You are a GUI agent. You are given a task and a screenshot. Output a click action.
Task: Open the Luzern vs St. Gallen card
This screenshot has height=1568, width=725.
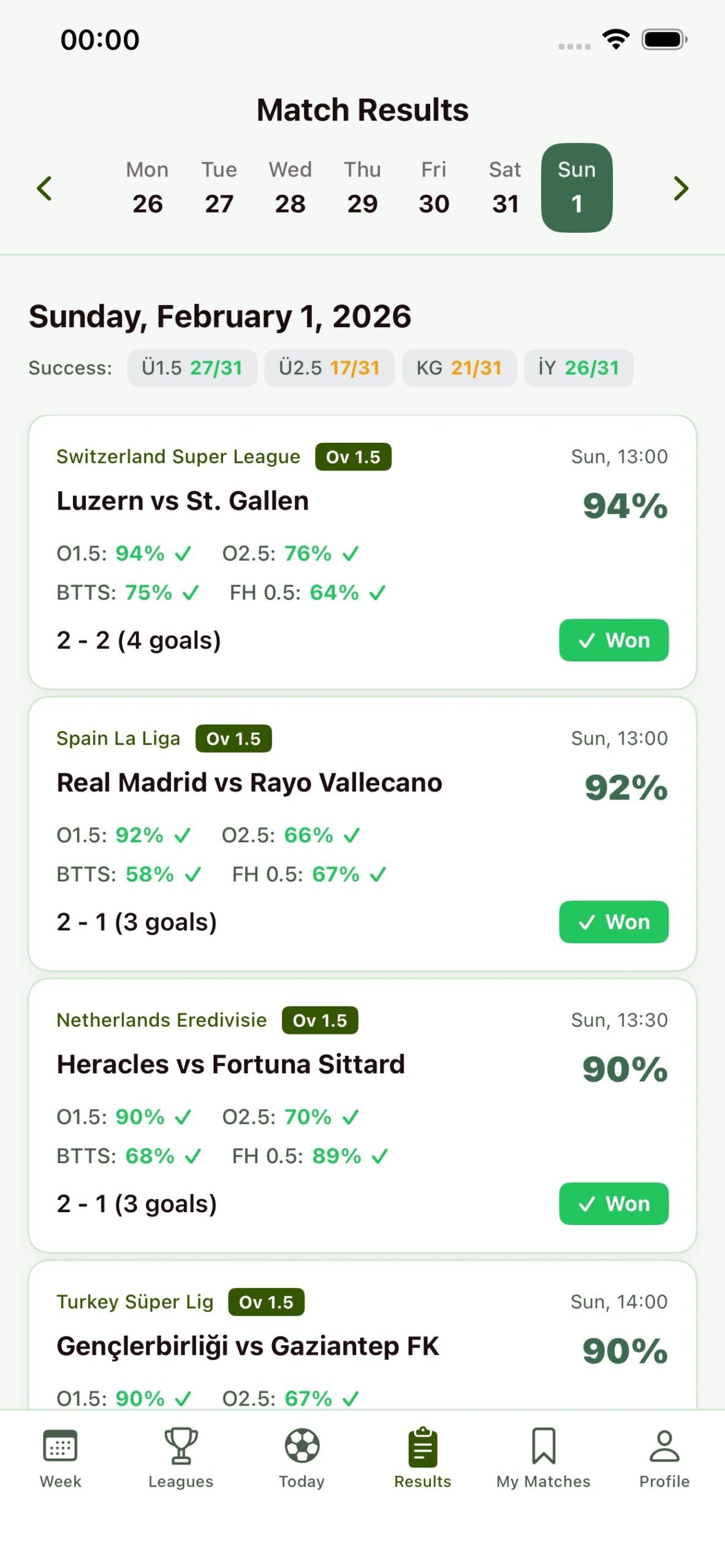point(362,551)
